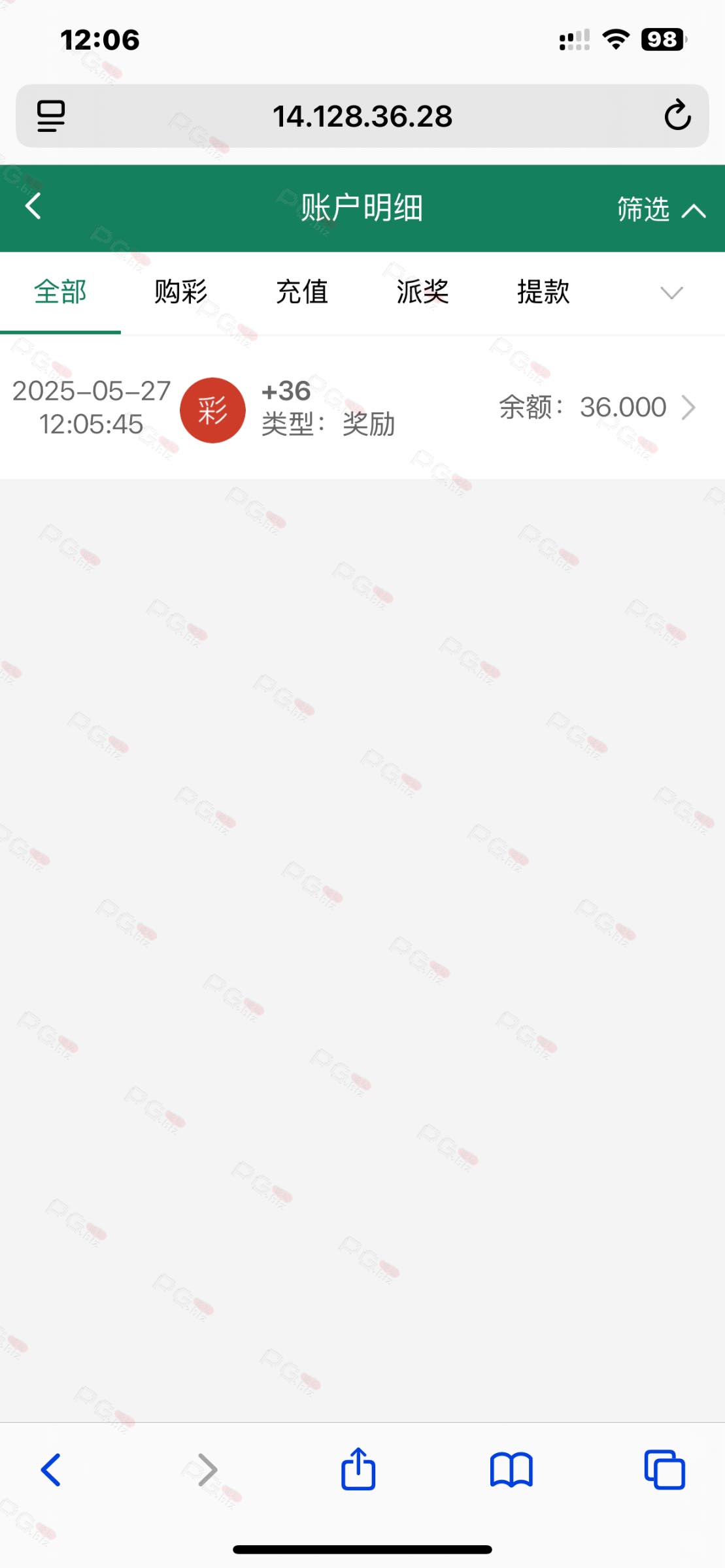This screenshot has width=725, height=1568.
Task: Switch to the 购彩 tab
Action: point(181,291)
